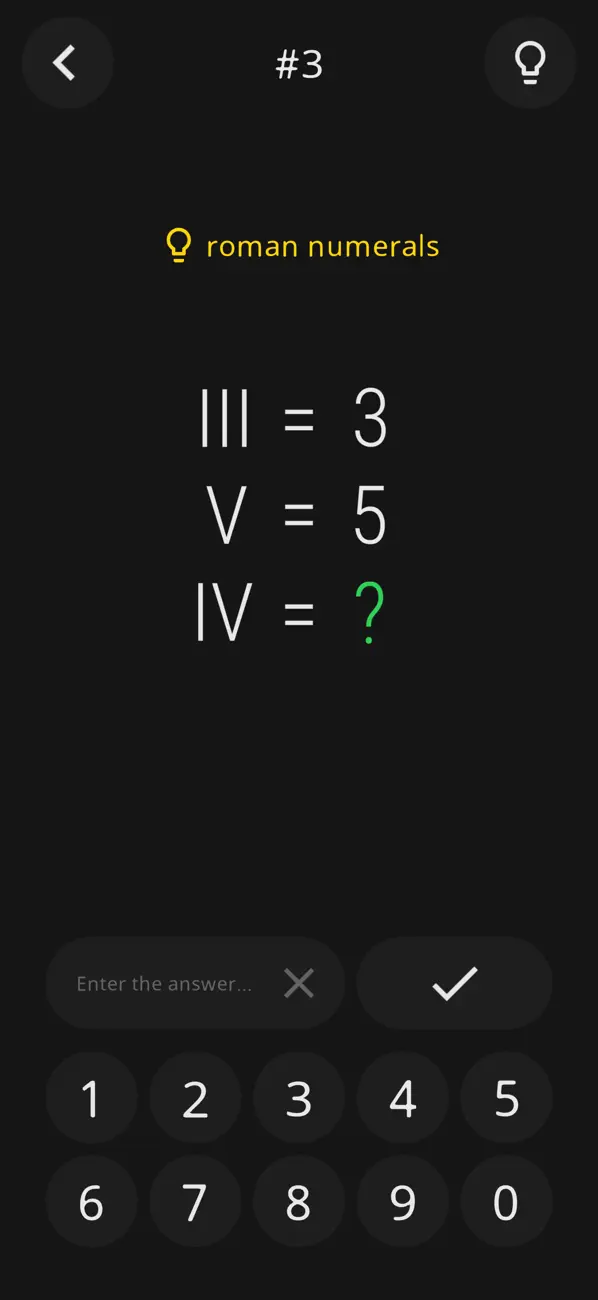Open the lightbulb hint button

pos(530,63)
